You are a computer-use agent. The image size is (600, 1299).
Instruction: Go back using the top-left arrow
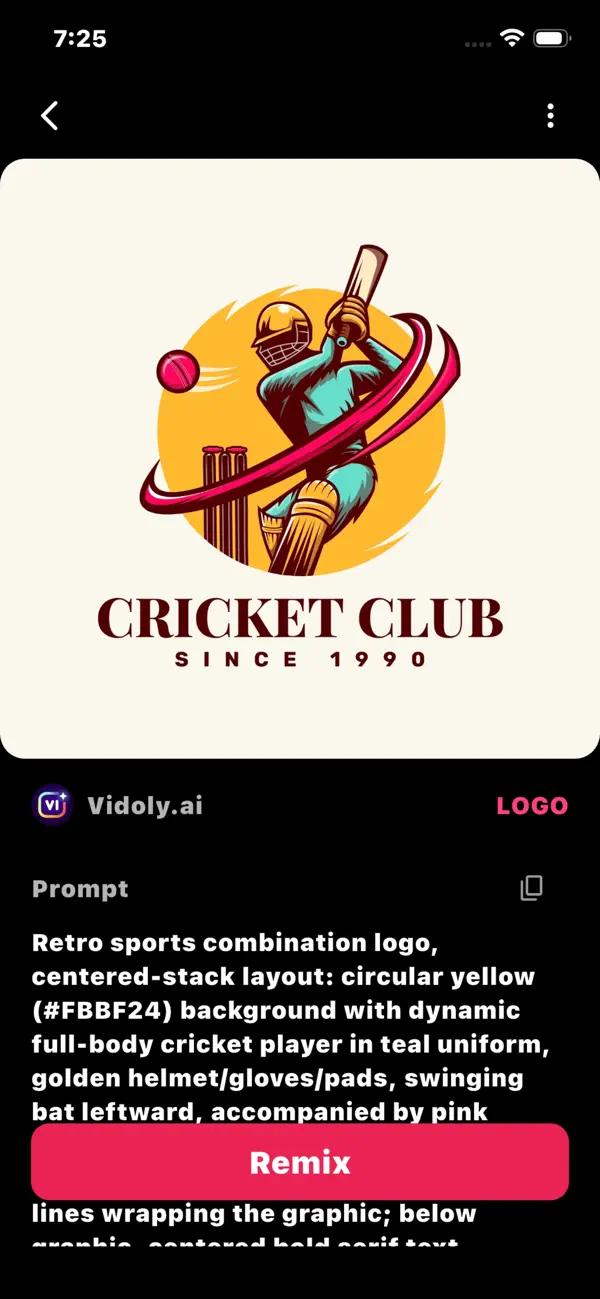pyautogui.click(x=49, y=116)
